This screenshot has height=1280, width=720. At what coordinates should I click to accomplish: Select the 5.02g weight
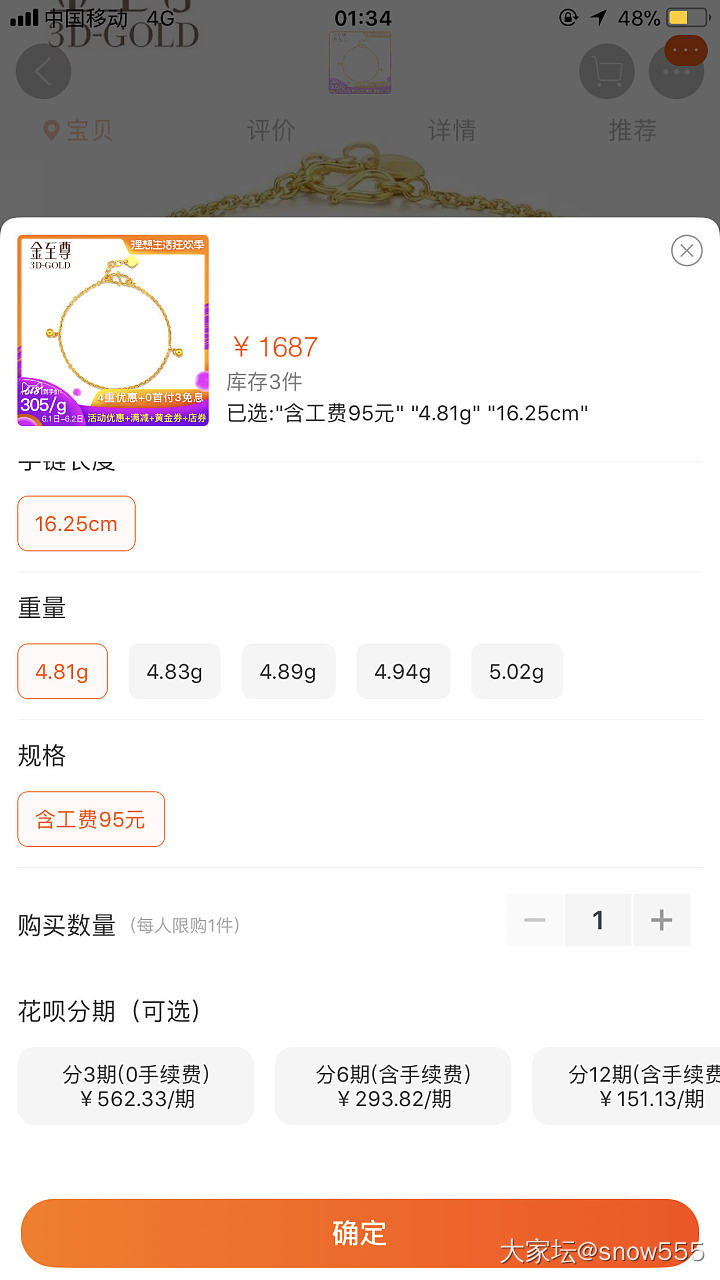pos(516,671)
